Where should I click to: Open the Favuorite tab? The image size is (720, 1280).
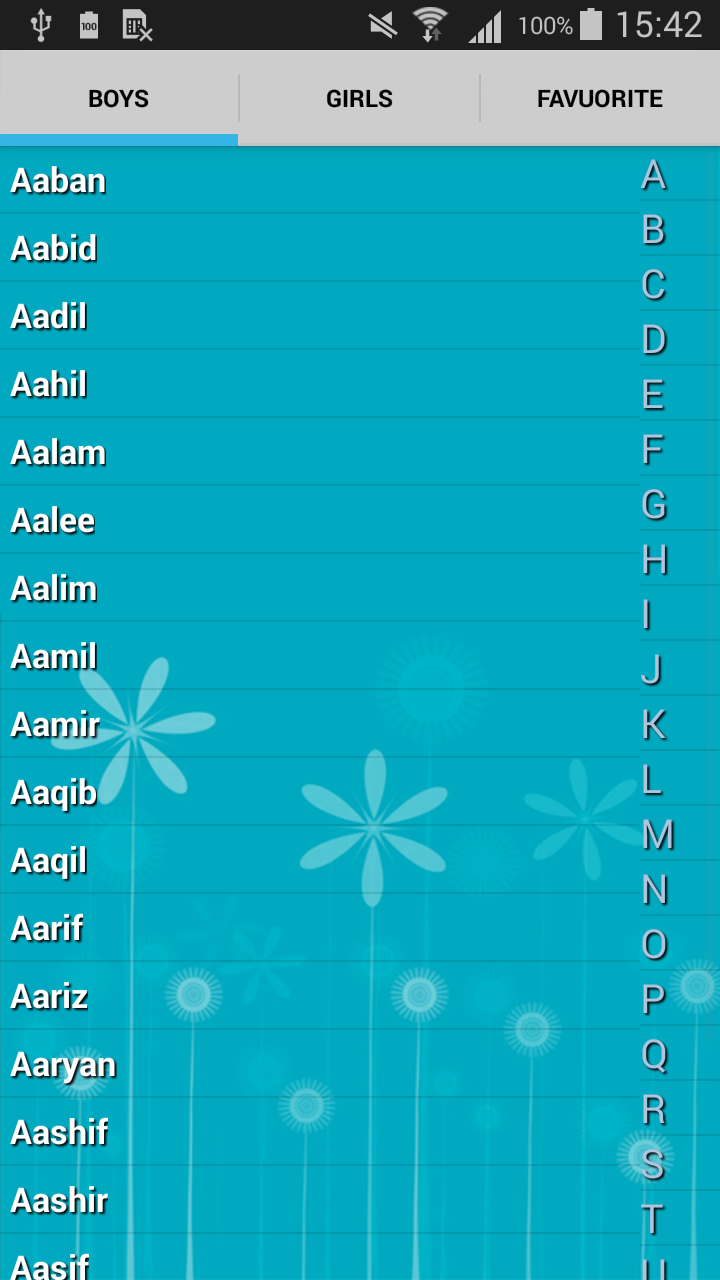(x=600, y=99)
